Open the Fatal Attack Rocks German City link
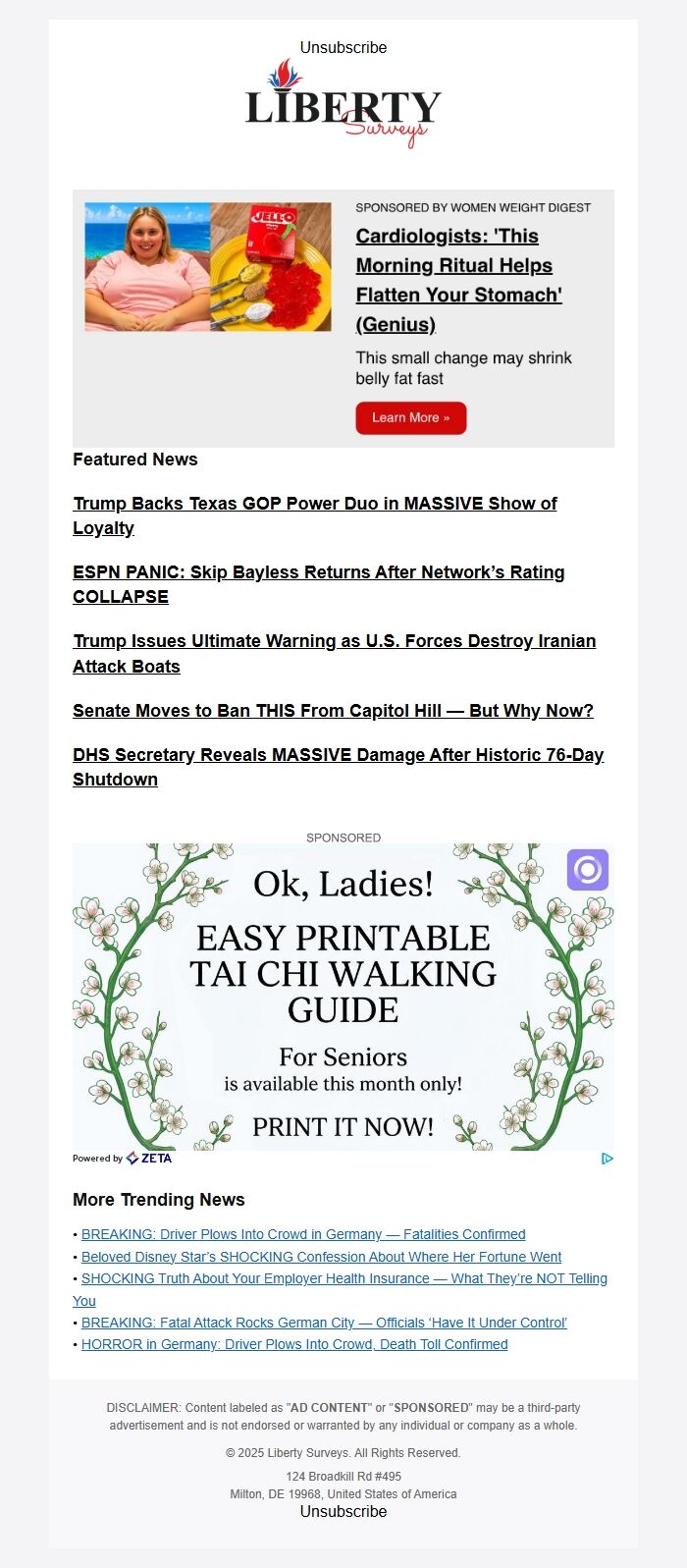The image size is (687, 1568). pyautogui.click(x=324, y=1323)
